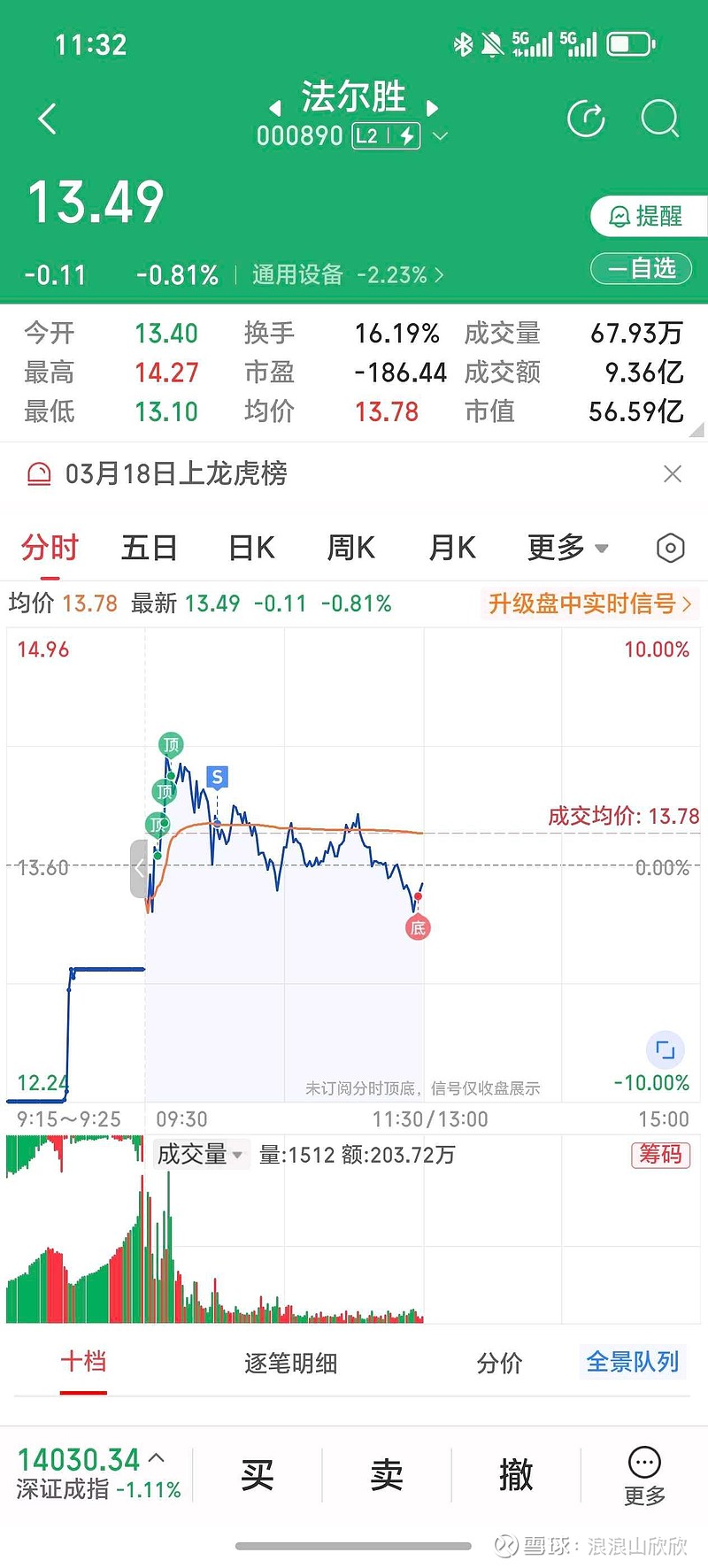Open chart settings via the gear icon
The image size is (708, 1568).
pos(670,549)
